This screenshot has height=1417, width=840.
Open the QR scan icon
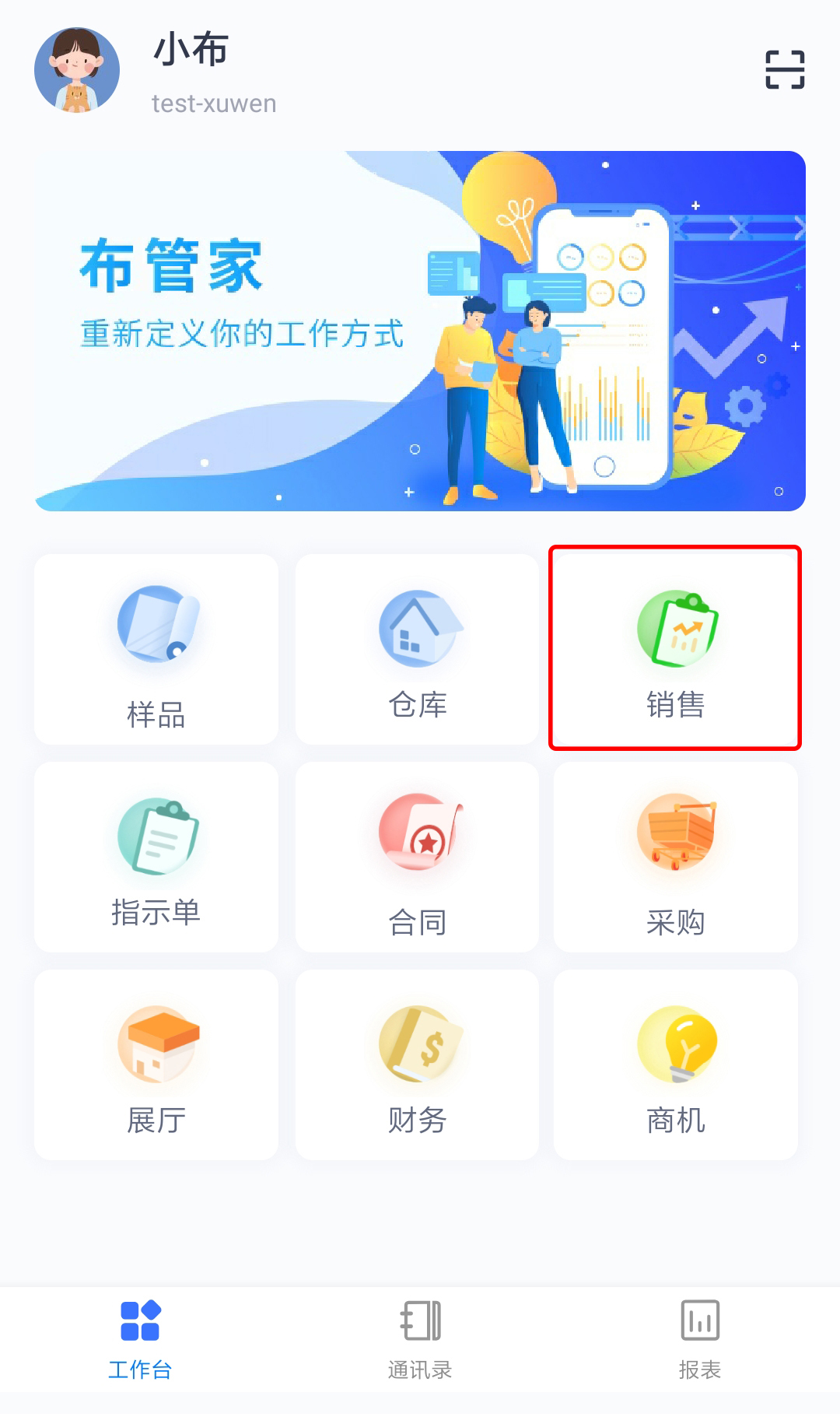pyautogui.click(x=784, y=70)
